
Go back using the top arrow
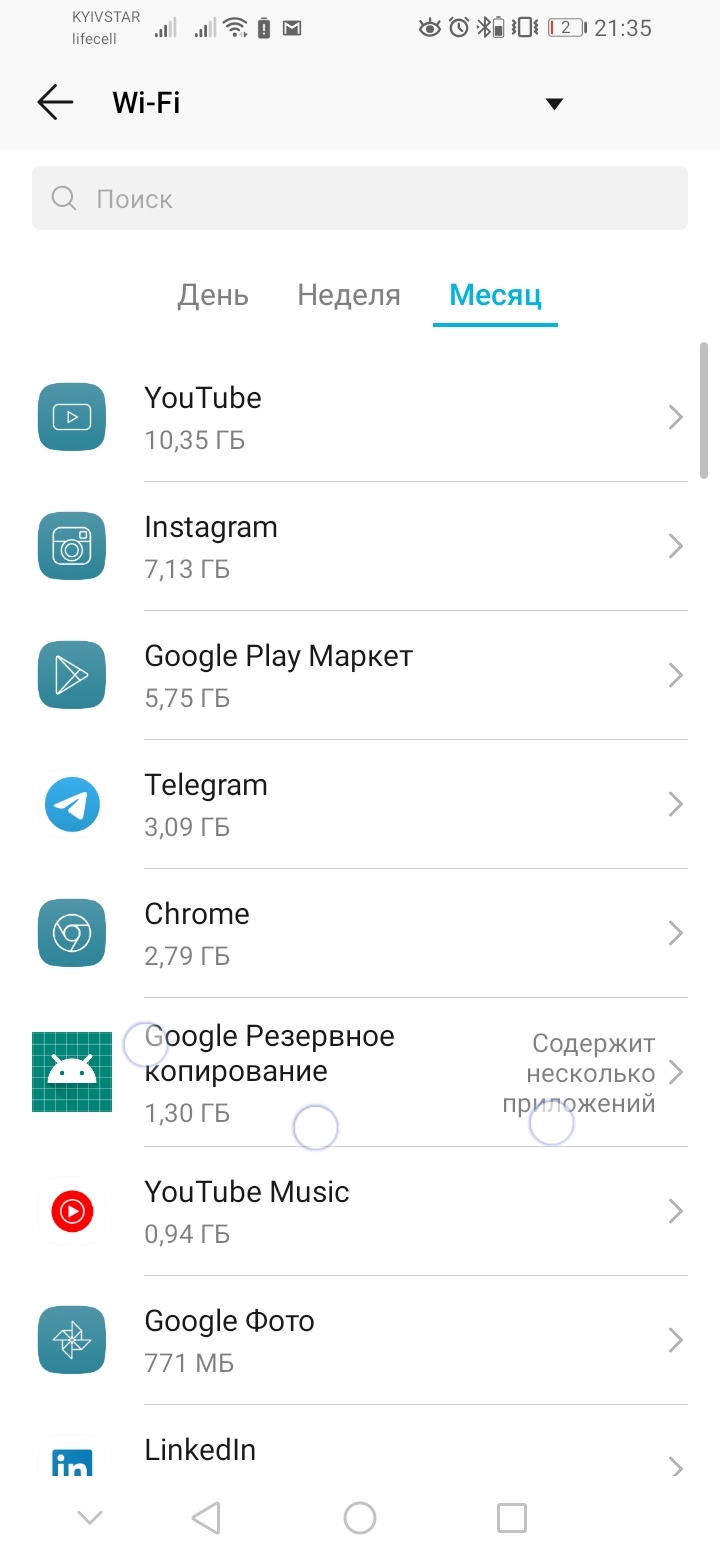pyautogui.click(x=55, y=102)
